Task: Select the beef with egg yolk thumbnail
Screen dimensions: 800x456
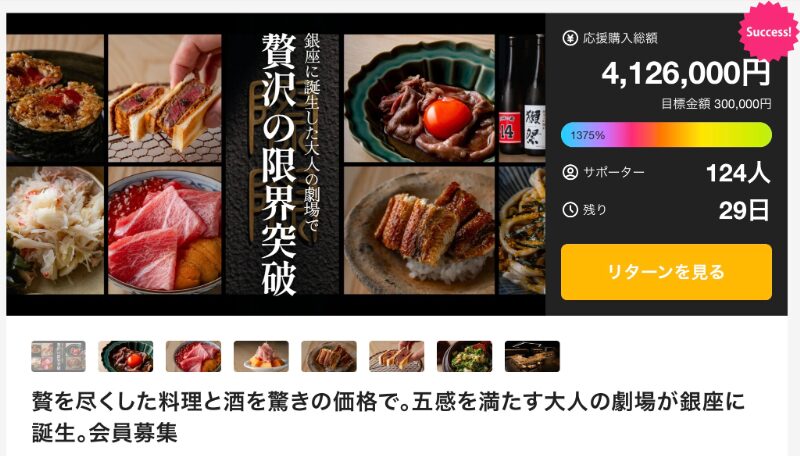Action: coord(126,356)
